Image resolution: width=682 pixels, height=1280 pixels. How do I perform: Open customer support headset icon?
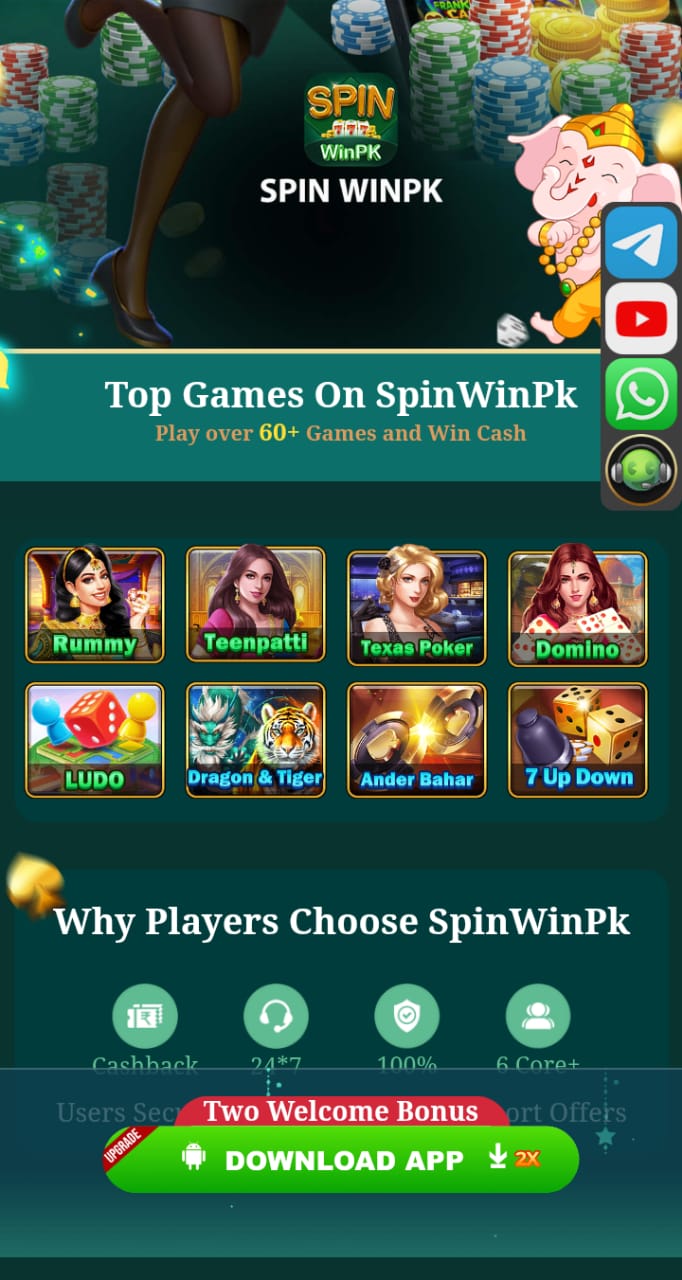click(x=641, y=469)
